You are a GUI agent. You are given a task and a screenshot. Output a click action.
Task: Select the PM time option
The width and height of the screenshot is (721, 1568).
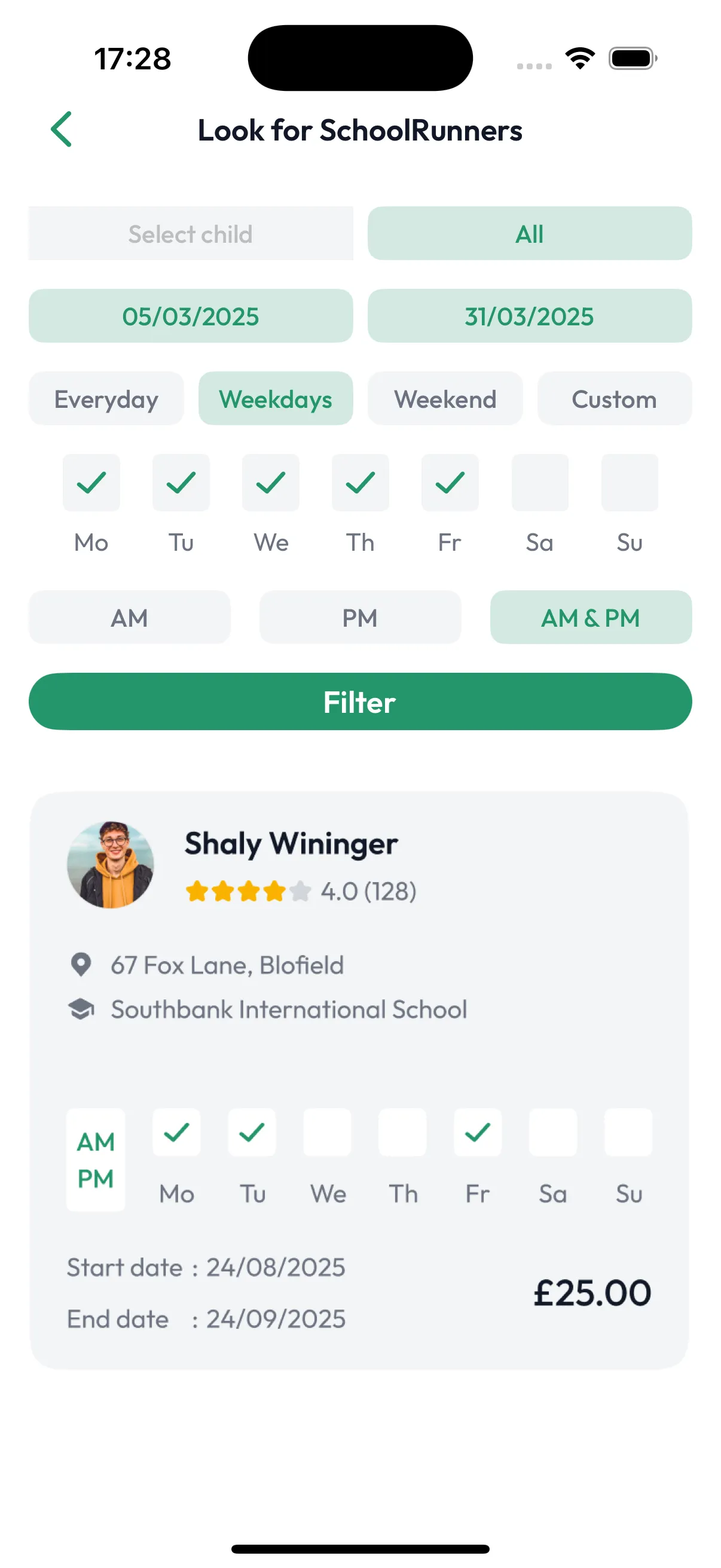(359, 617)
